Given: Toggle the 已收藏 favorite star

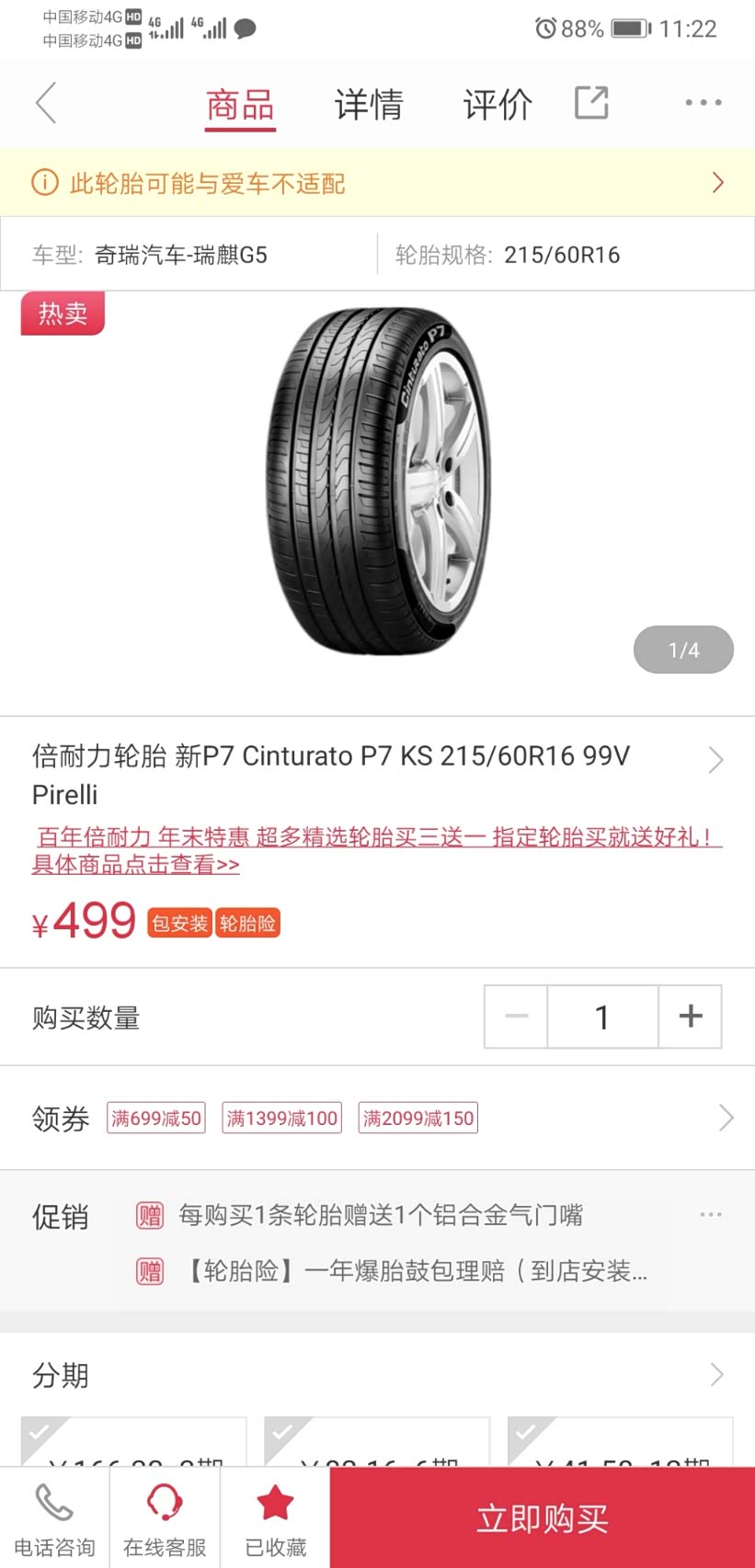Looking at the screenshot, I should (275, 1518).
